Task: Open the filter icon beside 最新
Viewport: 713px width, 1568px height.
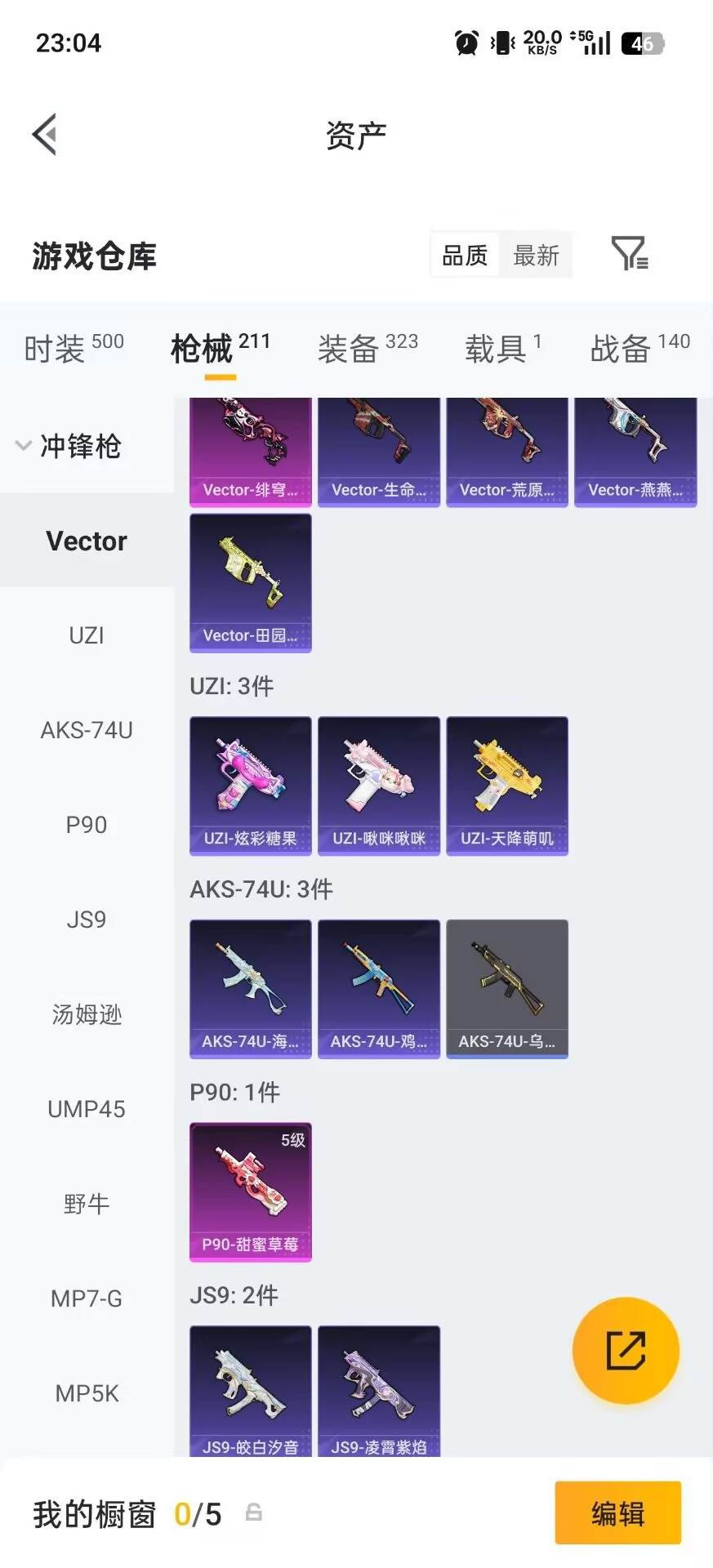Action: [629, 254]
